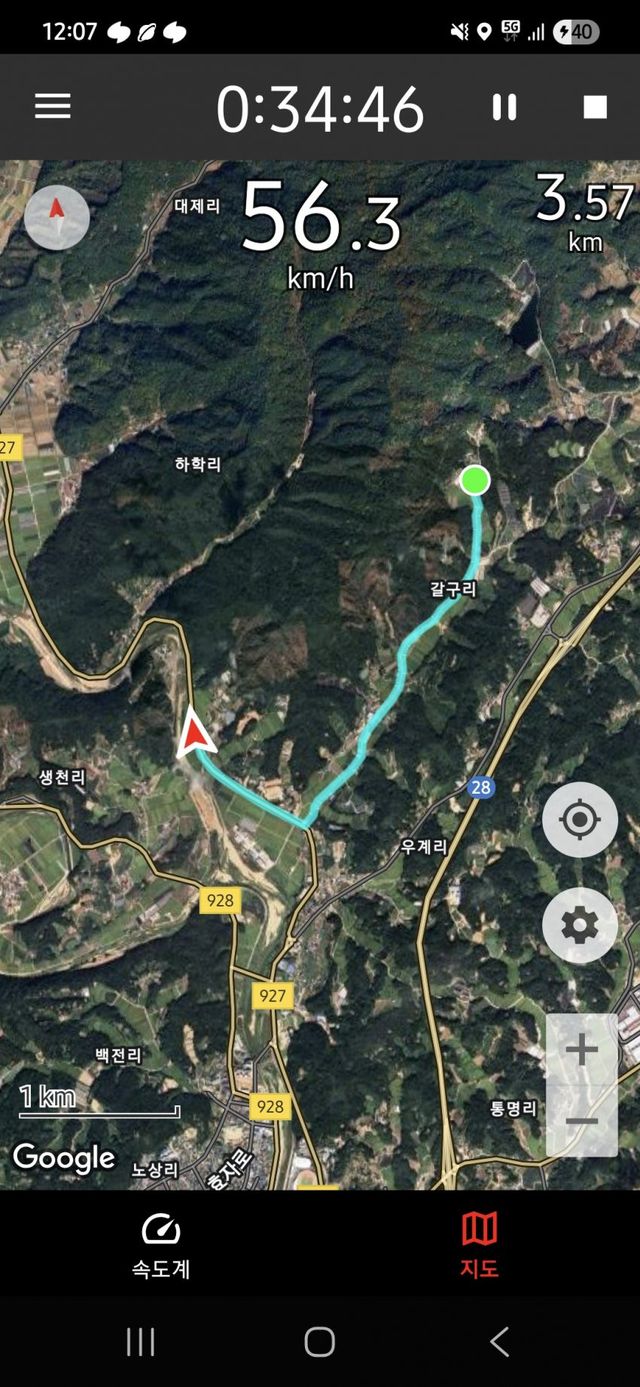This screenshot has width=640, height=1387.
Task: Open the hamburger menu
Action: click(x=53, y=107)
